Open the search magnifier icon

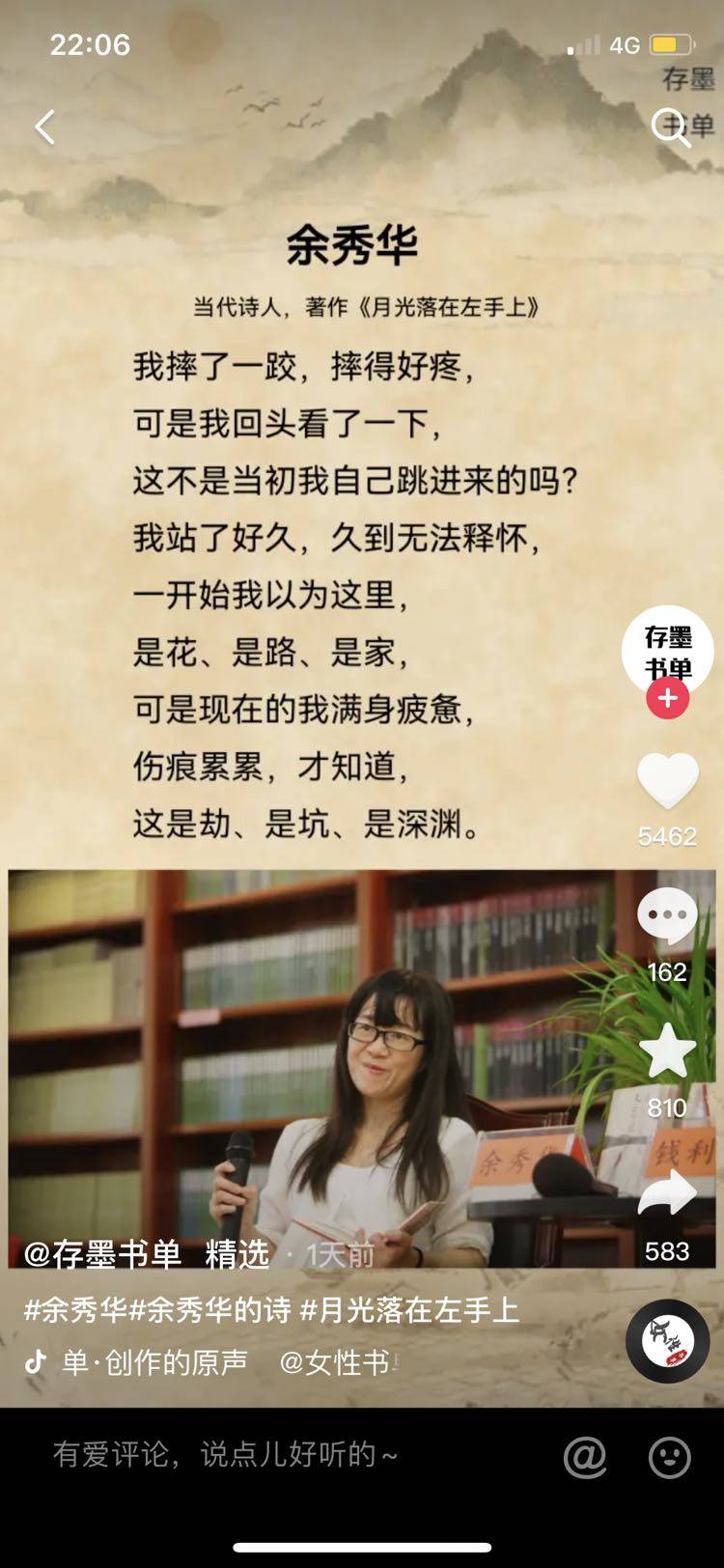coord(670,126)
